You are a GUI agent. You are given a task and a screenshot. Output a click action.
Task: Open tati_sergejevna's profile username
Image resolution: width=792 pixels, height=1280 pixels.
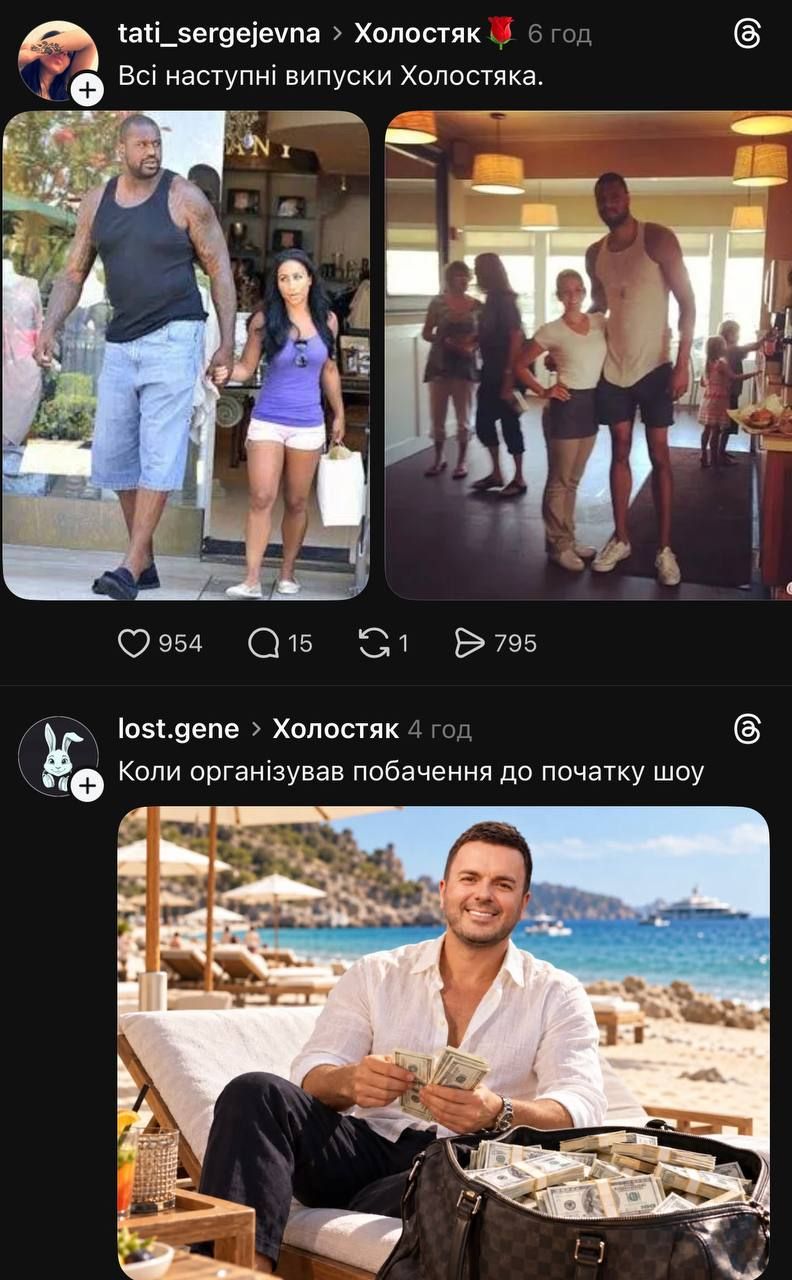[x=219, y=33]
